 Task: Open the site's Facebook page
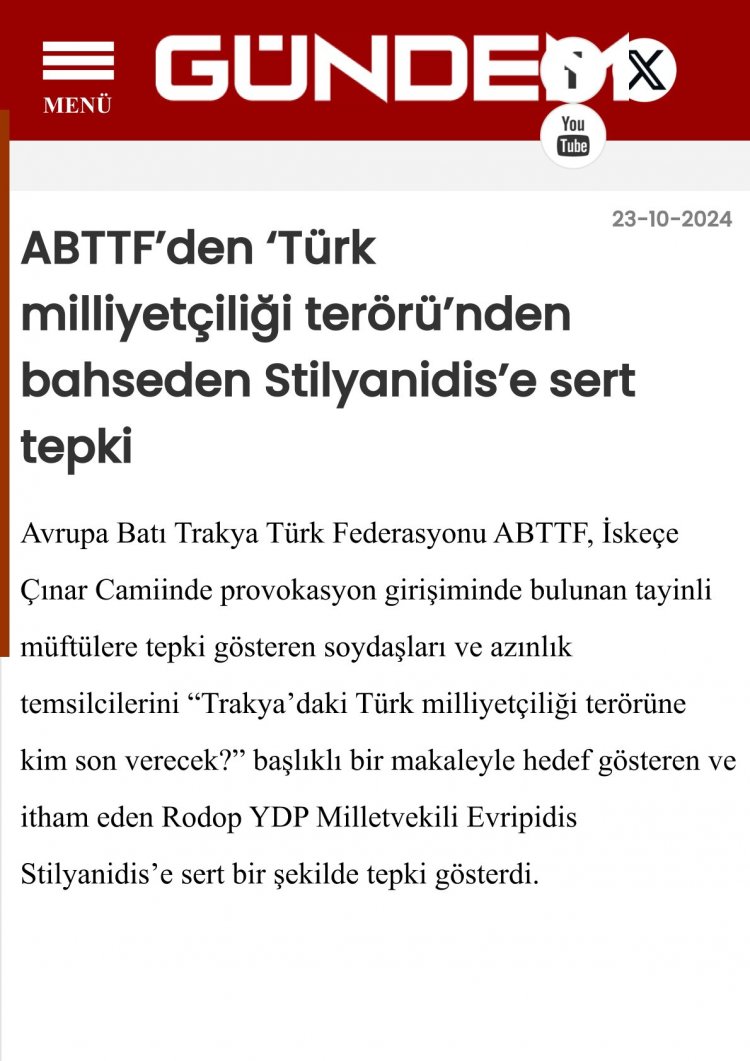[x=572, y=71]
